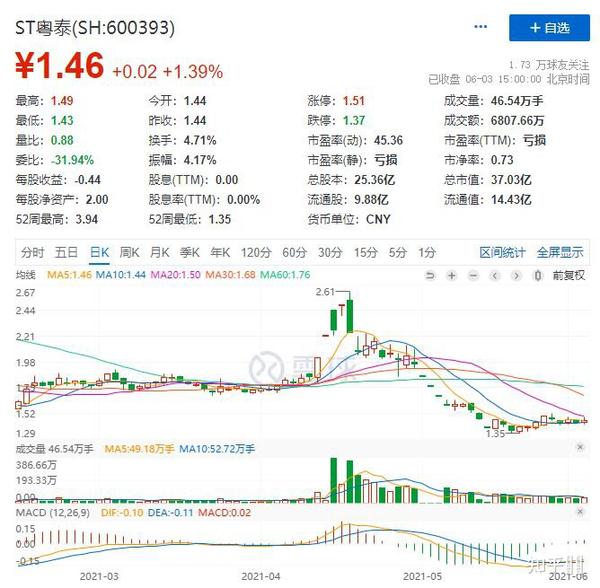Open 区间统计 range statistics
The image size is (600, 588).
click(x=503, y=252)
